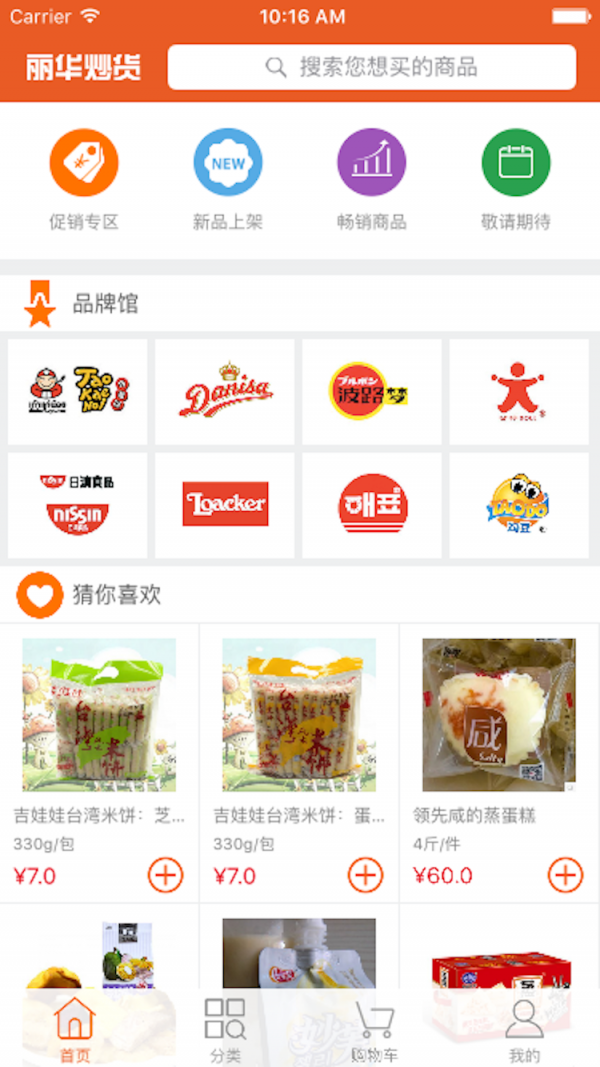Viewport: 600px width, 1067px height.
Task: Tap the search box 搜索您想买的商品
Action: pos(372,67)
